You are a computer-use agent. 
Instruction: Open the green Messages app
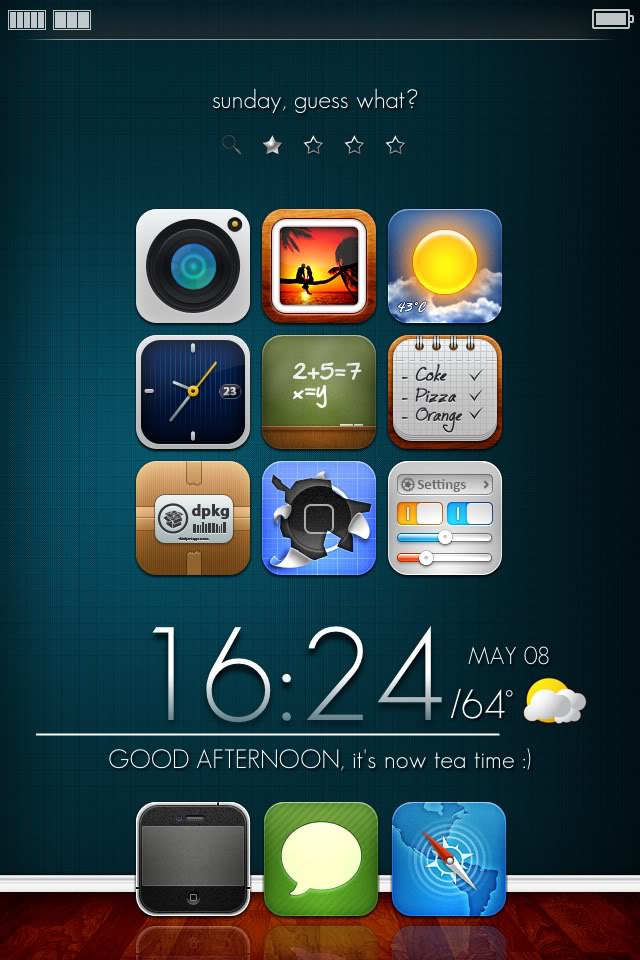(321, 859)
